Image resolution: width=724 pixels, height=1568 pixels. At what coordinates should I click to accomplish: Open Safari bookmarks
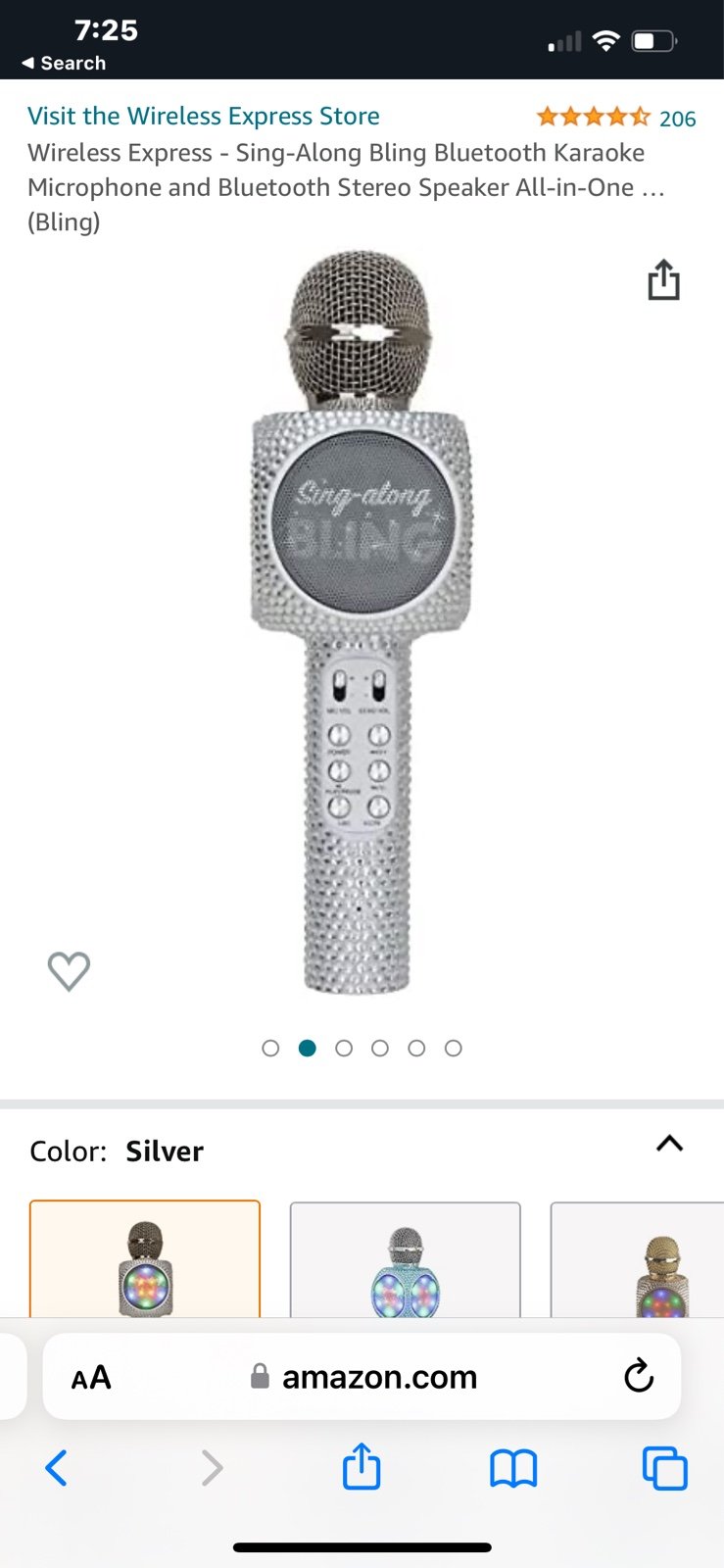pos(513,1468)
